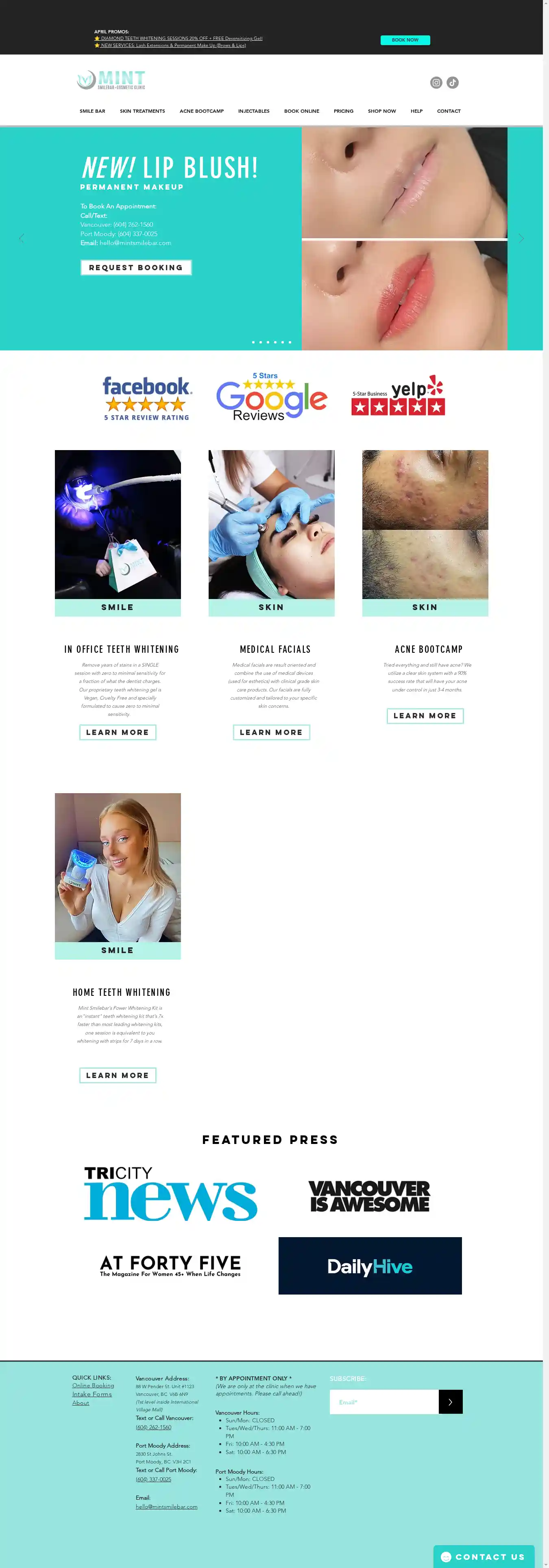Open Shop Now in the nav bar
This screenshot has width=549, height=1568.
pyautogui.click(x=381, y=112)
